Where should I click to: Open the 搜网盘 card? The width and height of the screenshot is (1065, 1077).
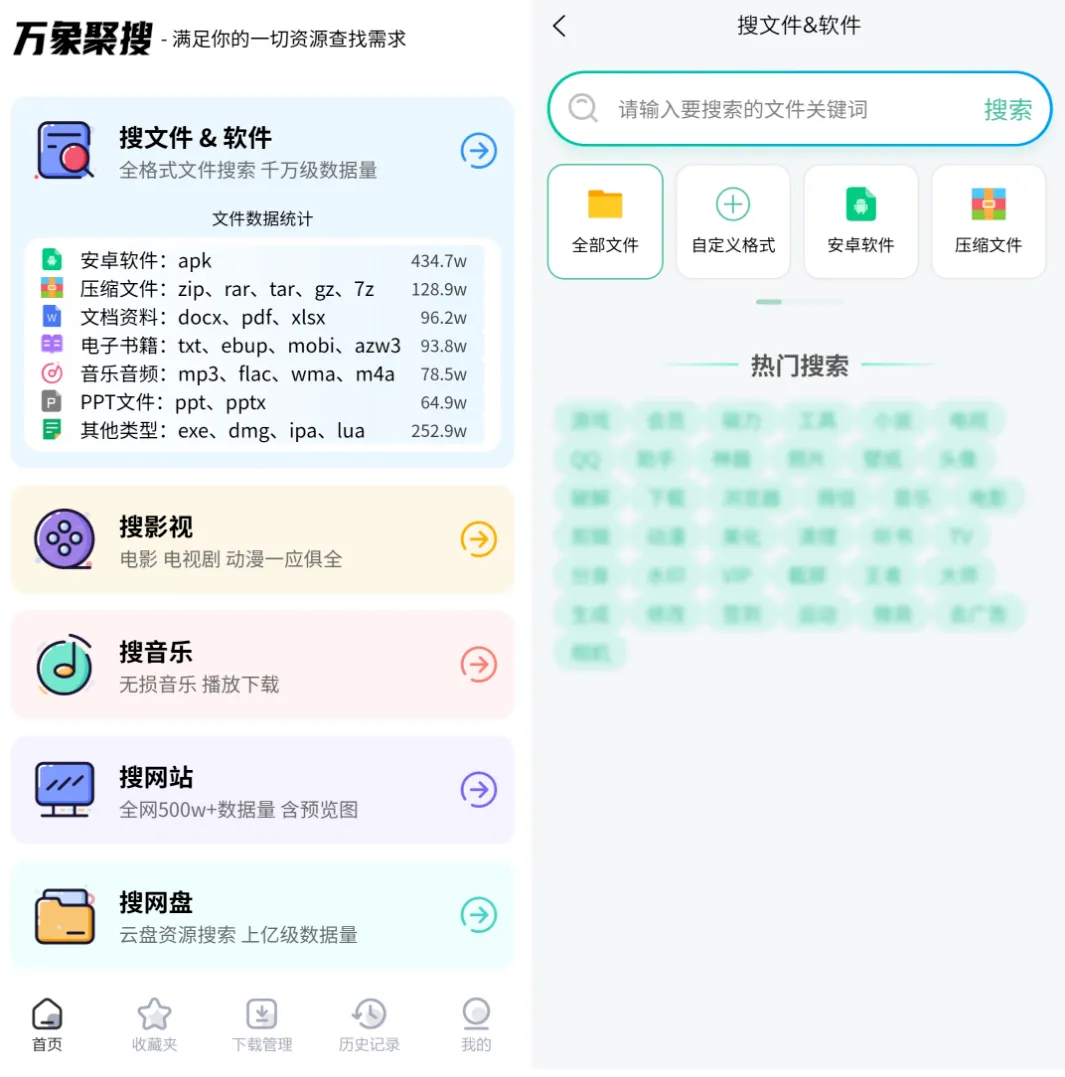262,915
